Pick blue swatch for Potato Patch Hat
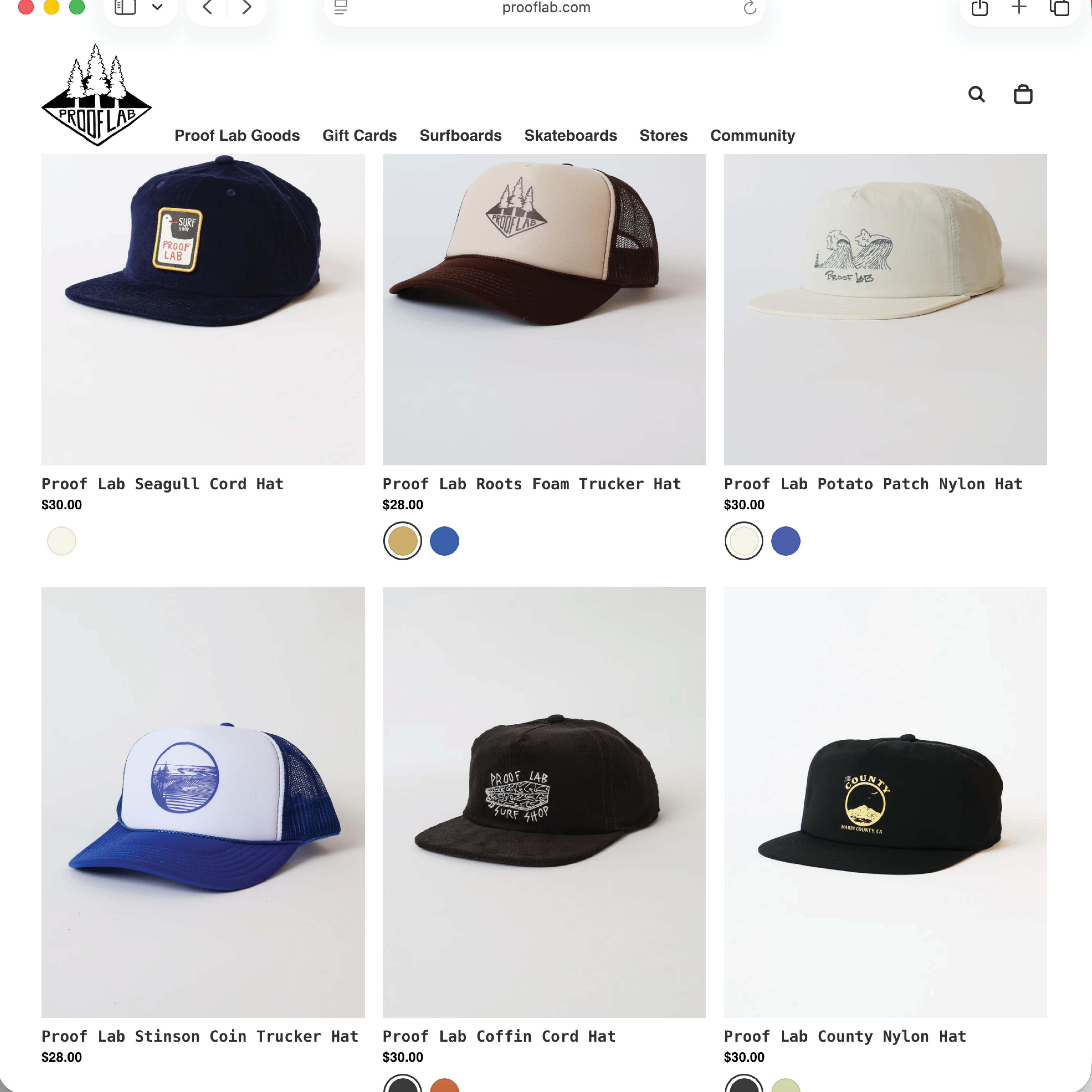1092x1092 pixels. (785, 541)
